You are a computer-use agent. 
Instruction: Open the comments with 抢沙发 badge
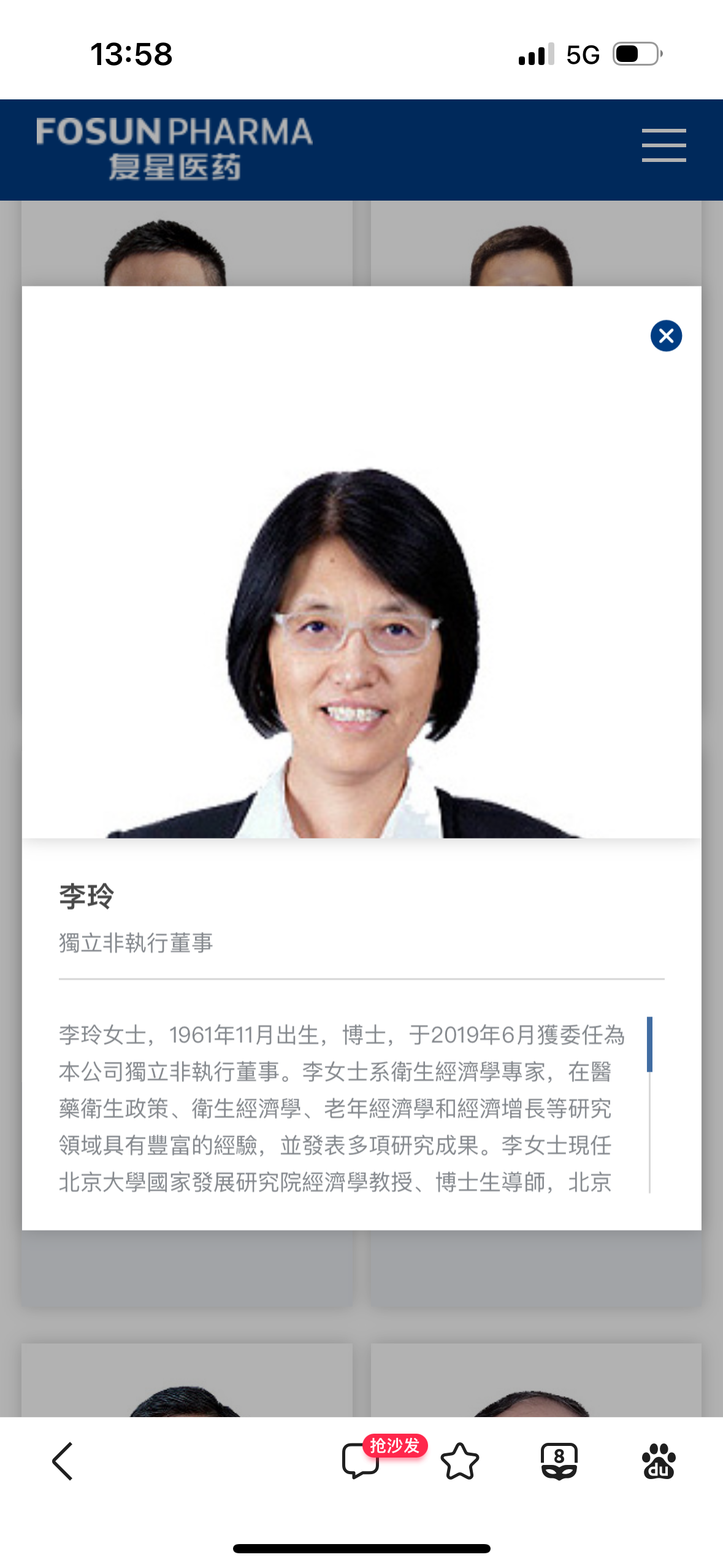point(362,1461)
